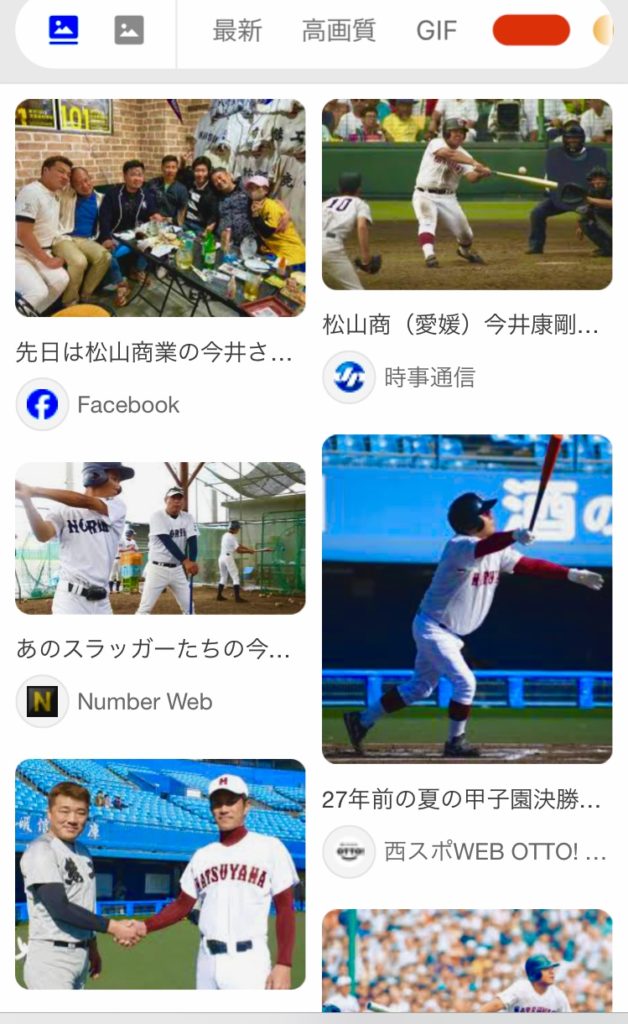Show only GIF results
The width and height of the screenshot is (628, 1024).
click(x=436, y=31)
